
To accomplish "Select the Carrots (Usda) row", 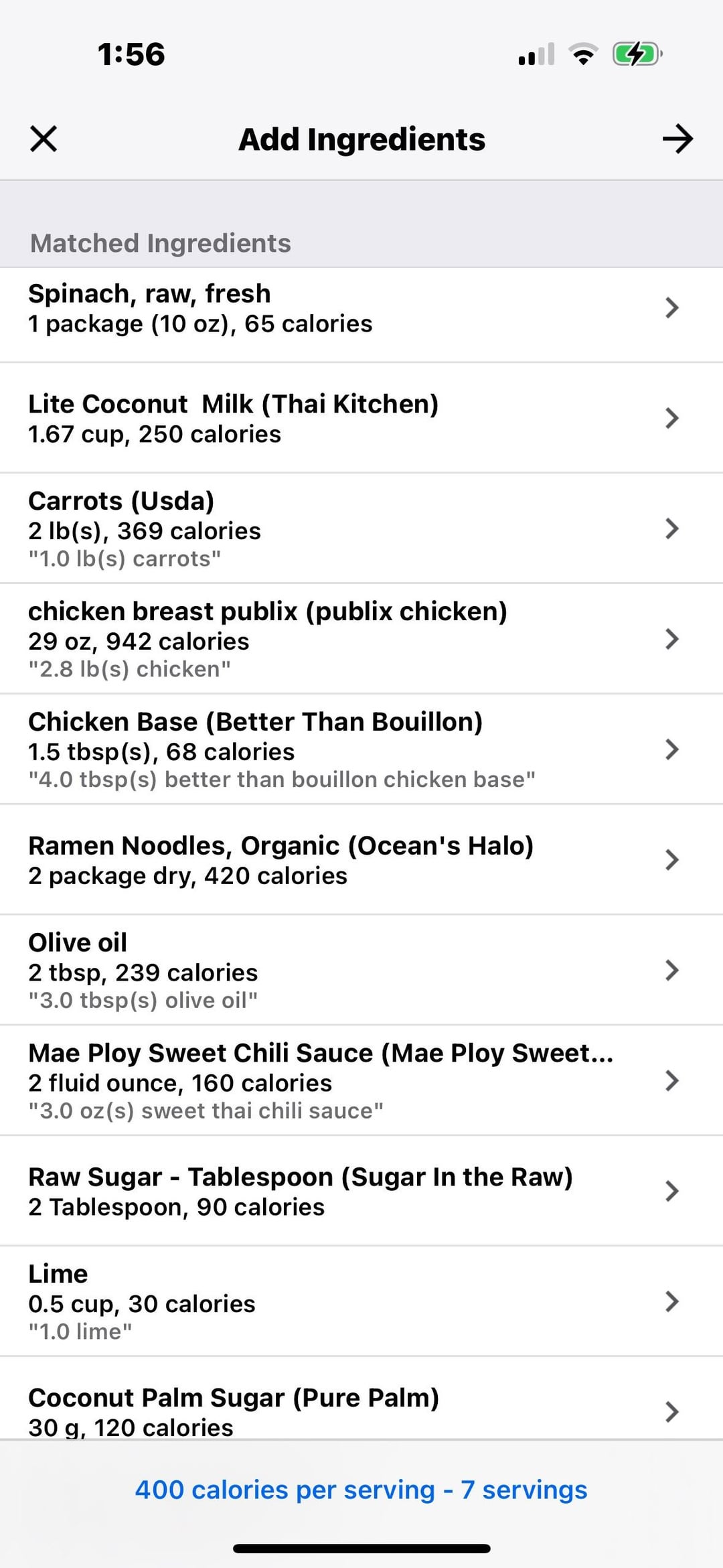I will click(361, 528).
